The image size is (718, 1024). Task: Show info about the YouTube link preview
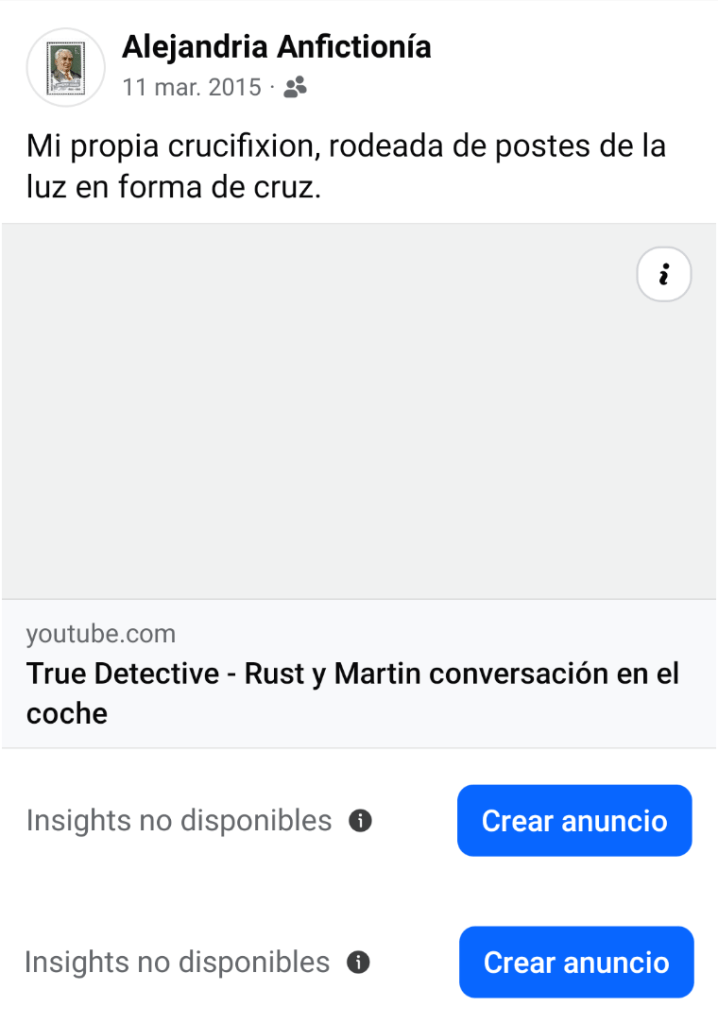point(664,274)
